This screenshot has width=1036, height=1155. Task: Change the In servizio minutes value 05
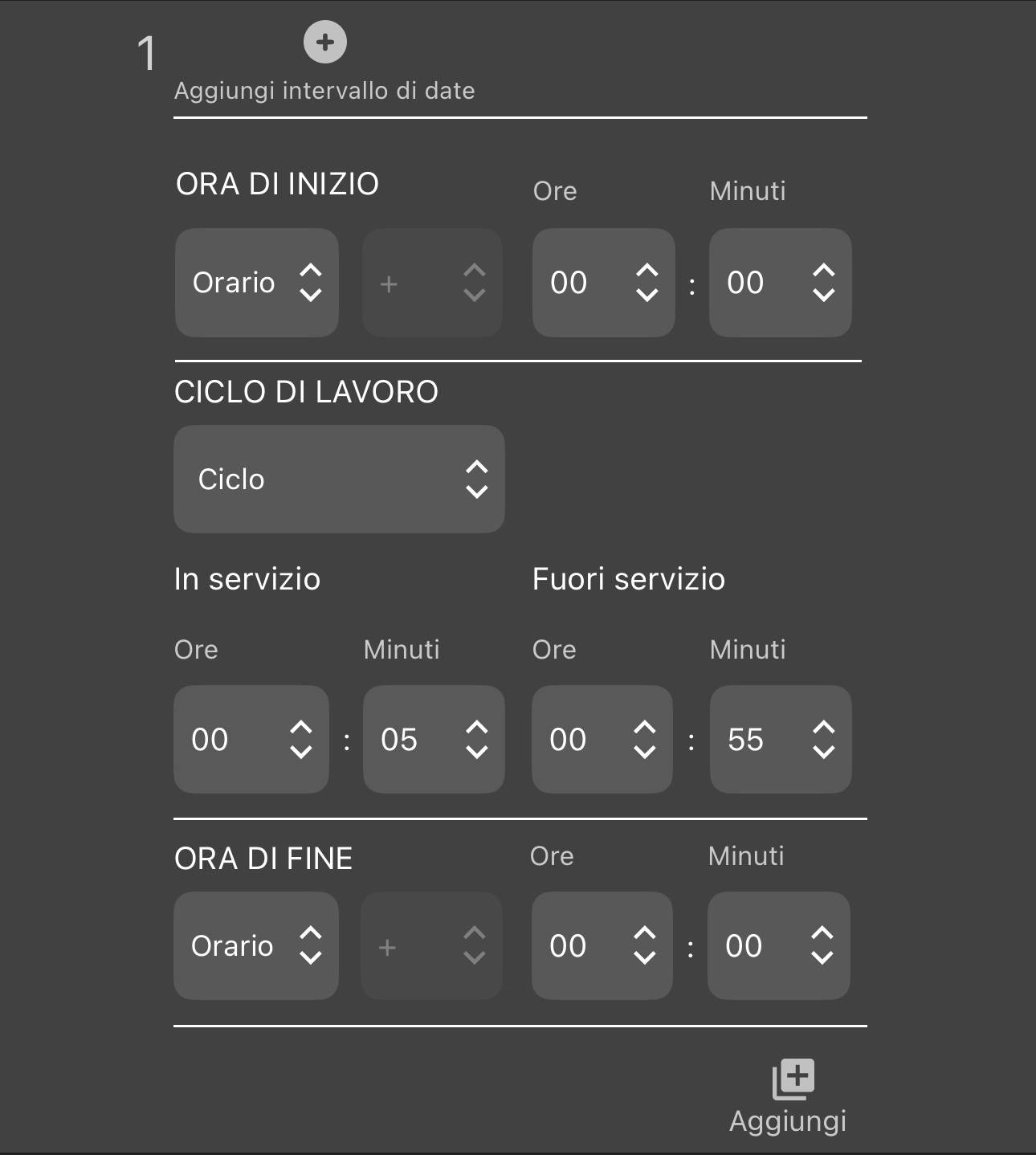pyautogui.click(x=434, y=739)
